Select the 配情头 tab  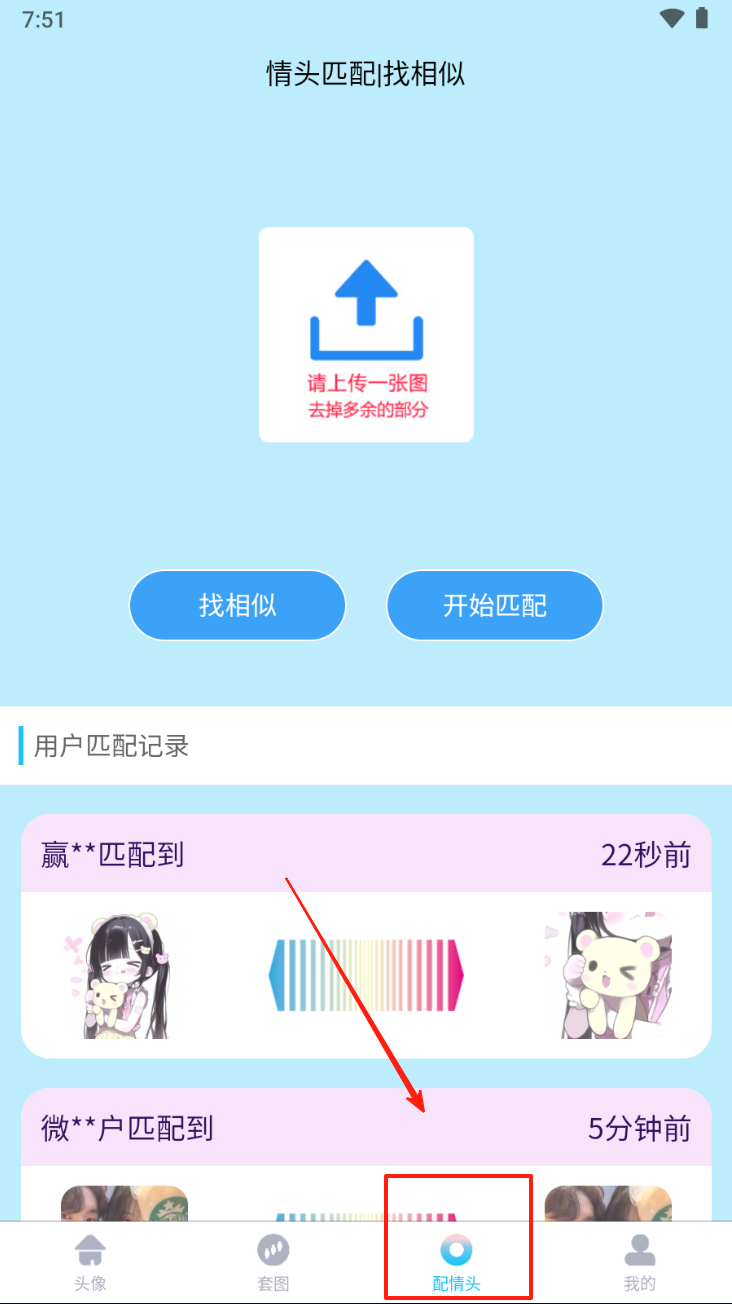pyautogui.click(x=456, y=1262)
